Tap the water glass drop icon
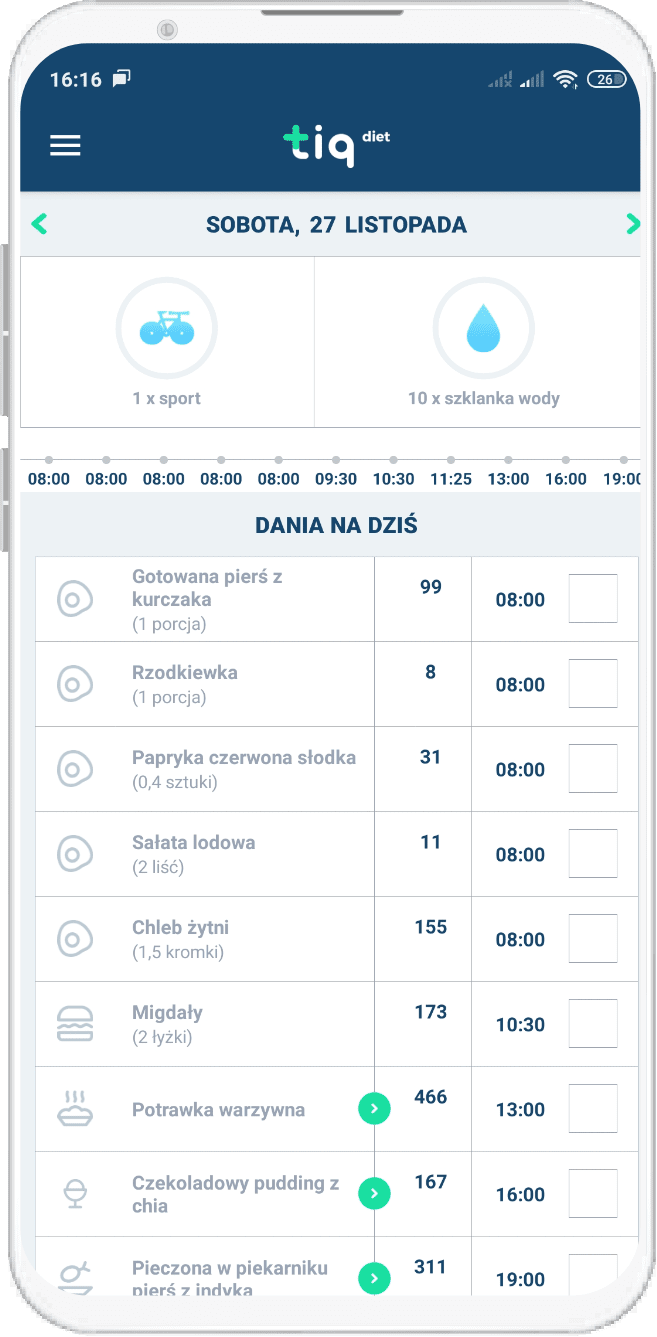The width and height of the screenshot is (657, 1337). [483, 328]
